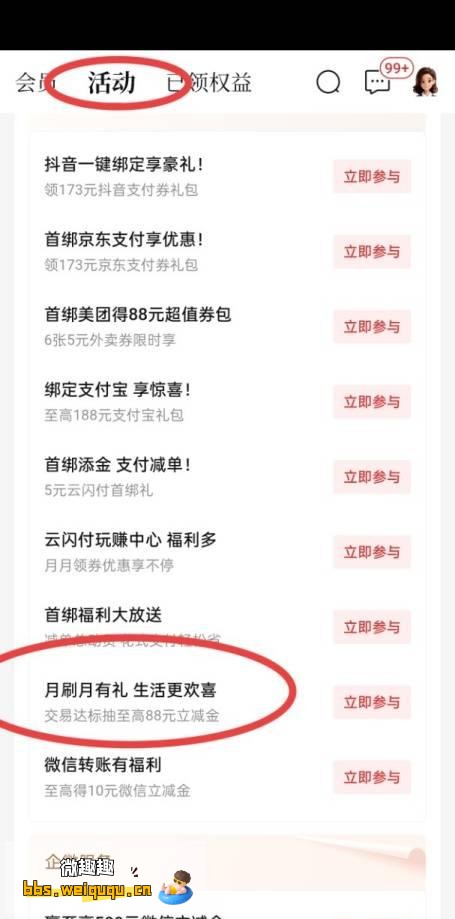The image size is (455, 919).
Task: Open the profile avatar
Action: coord(425,81)
